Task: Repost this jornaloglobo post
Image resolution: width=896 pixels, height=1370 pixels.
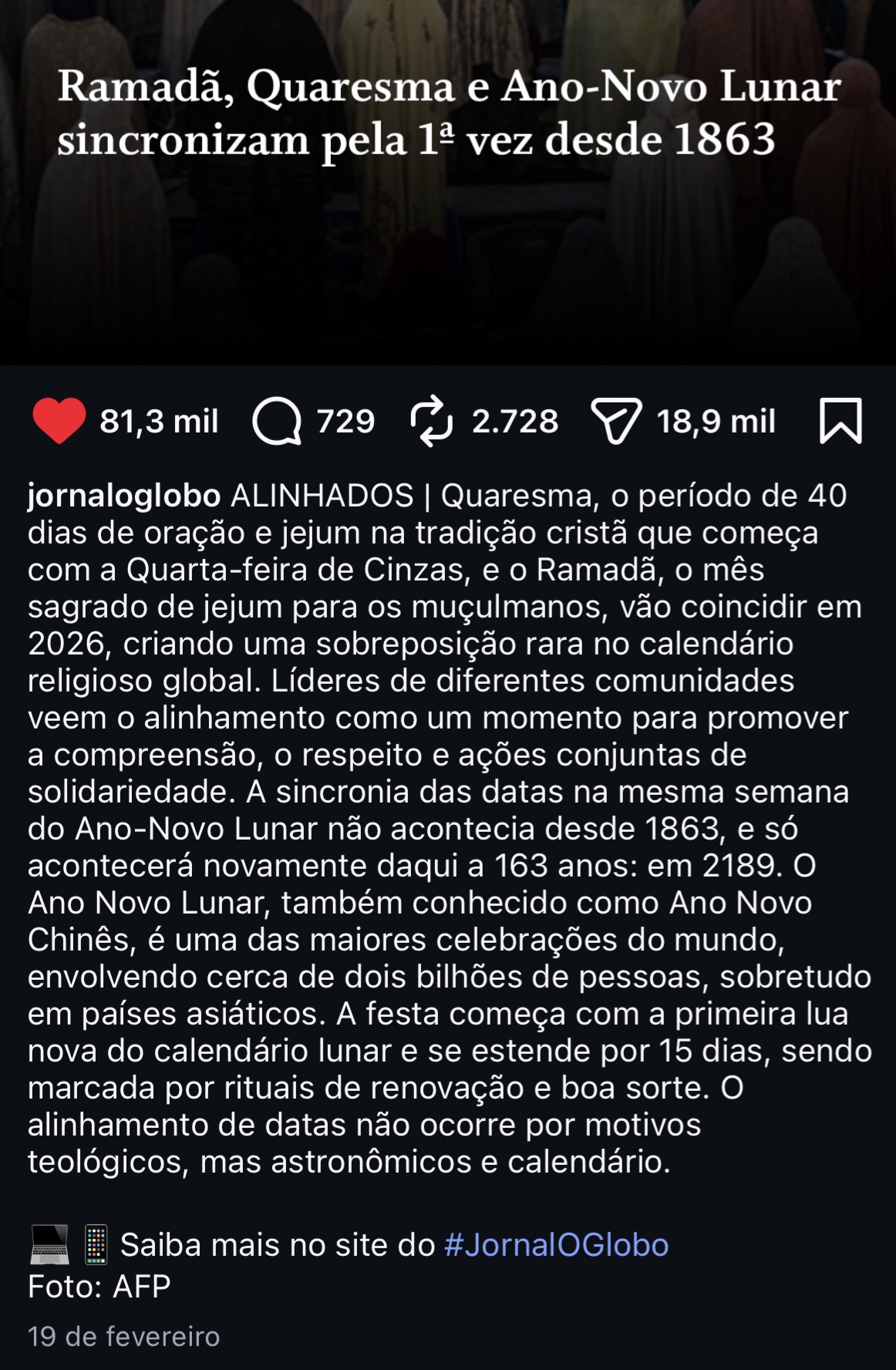Action: point(431,422)
